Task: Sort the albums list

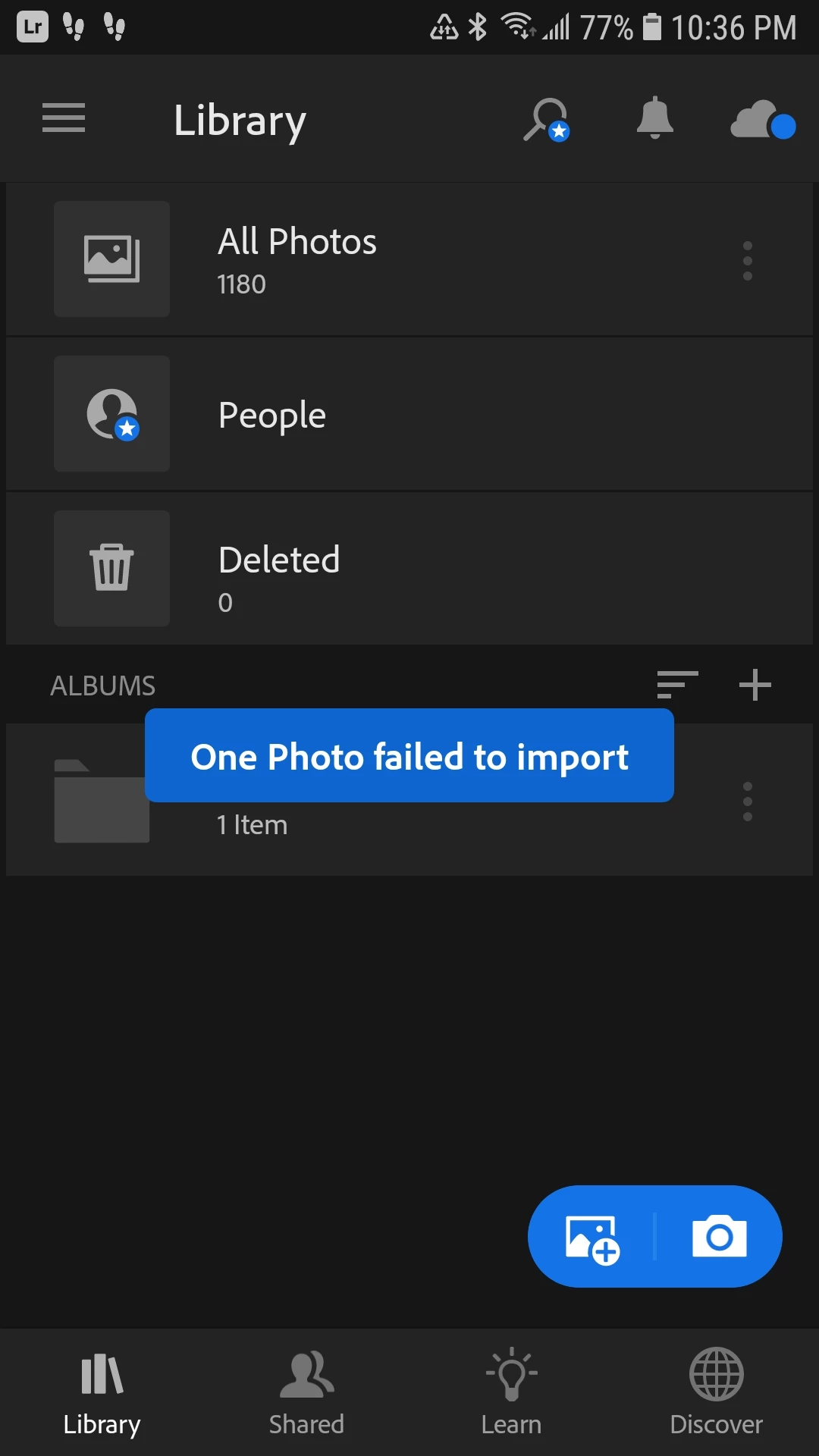Action: coord(677,685)
